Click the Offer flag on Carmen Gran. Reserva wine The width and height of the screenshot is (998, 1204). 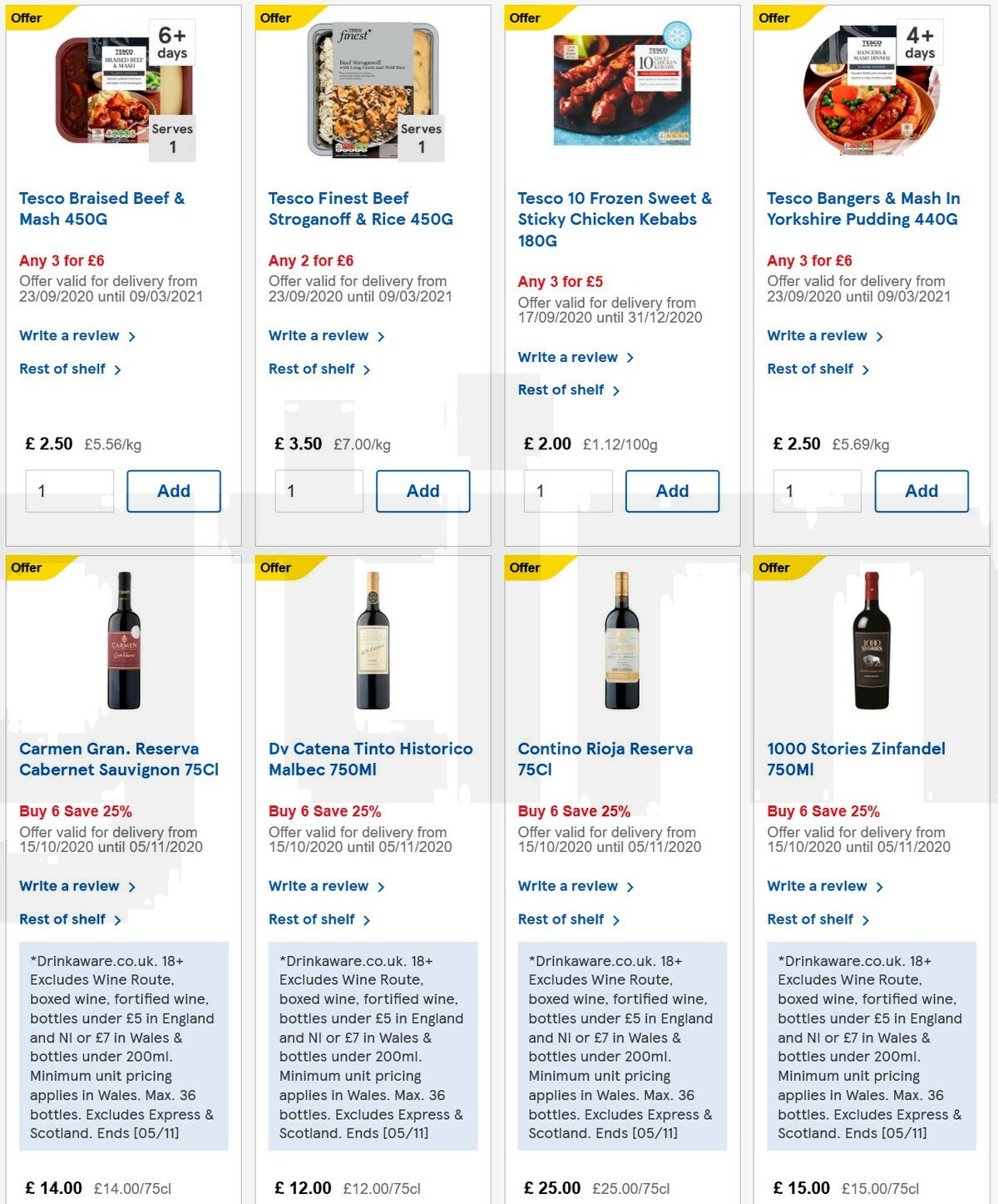tap(27, 567)
